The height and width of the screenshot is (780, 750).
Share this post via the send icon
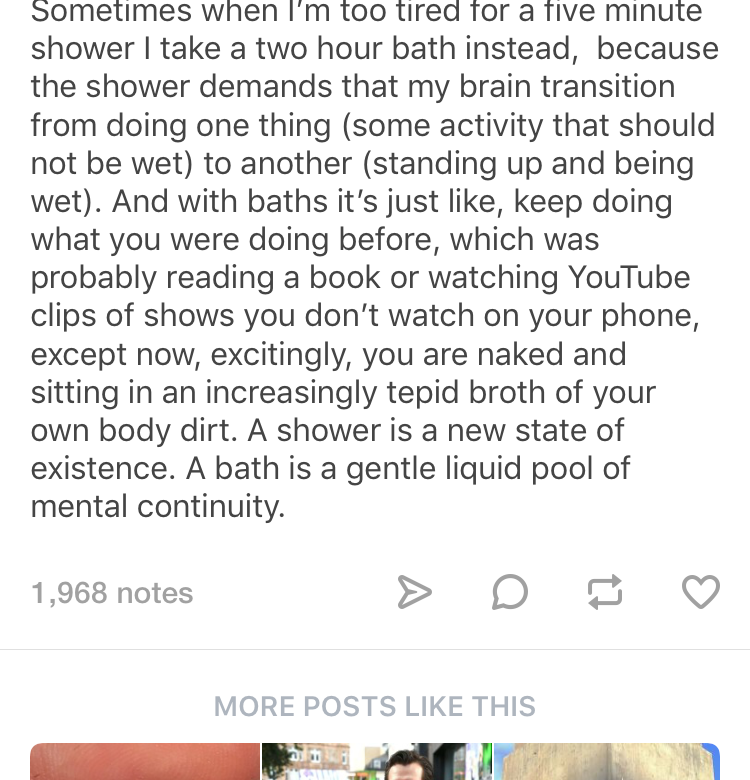click(414, 593)
